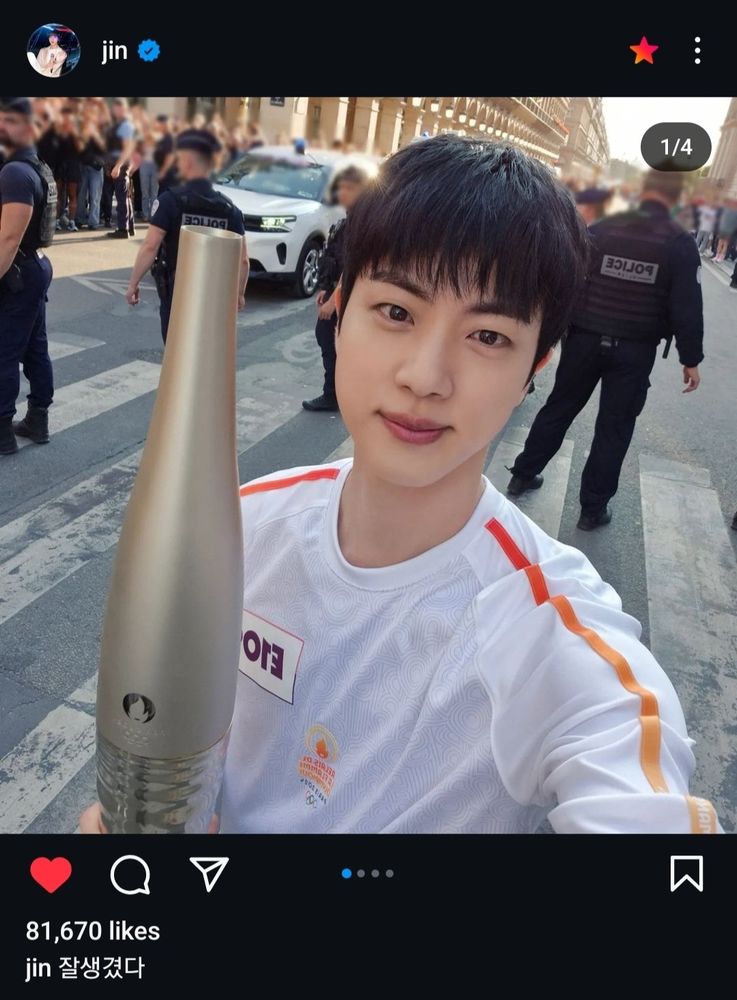Open the selfie photo in the post
The height and width of the screenshot is (1000, 737).
[x=368, y=465]
